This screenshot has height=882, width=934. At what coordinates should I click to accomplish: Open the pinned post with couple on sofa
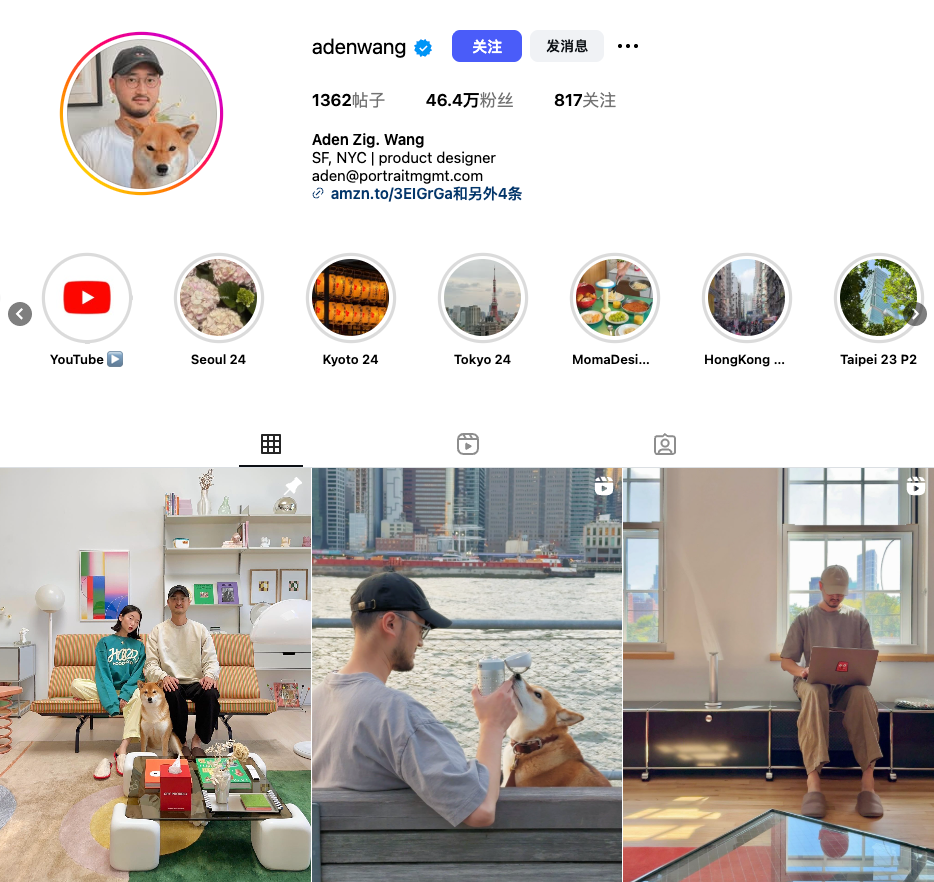[155, 675]
